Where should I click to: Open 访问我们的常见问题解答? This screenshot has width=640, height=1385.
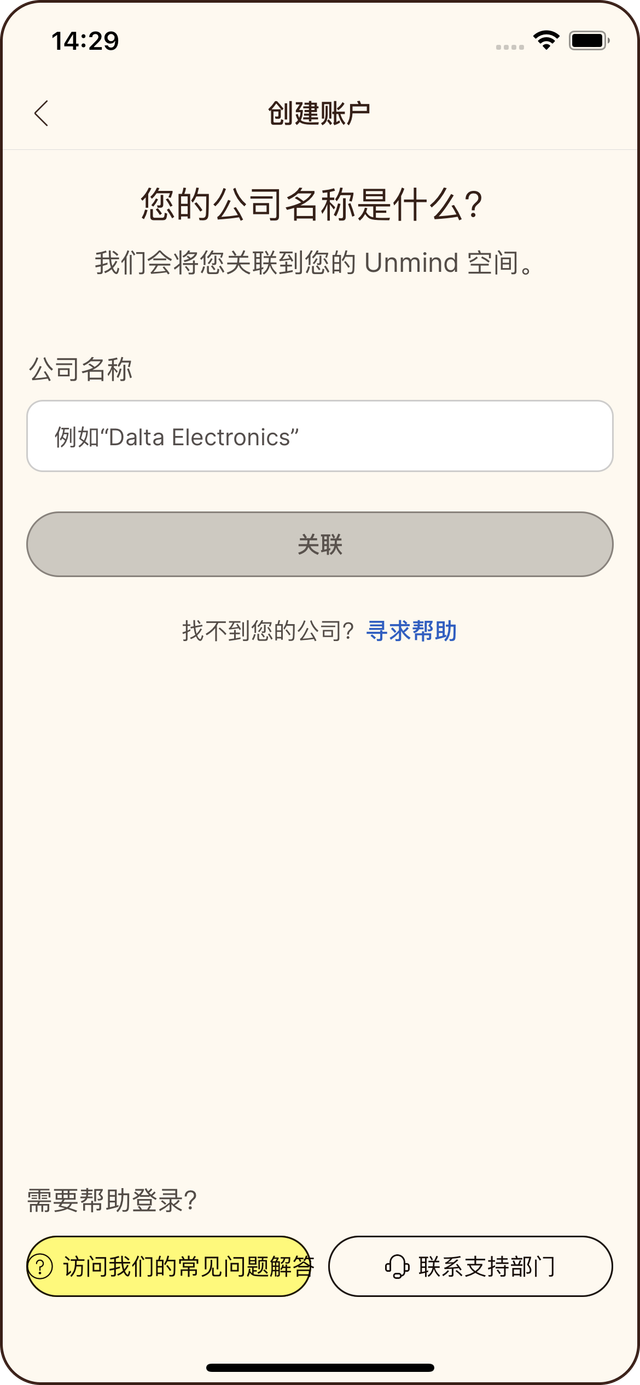pos(168,1266)
